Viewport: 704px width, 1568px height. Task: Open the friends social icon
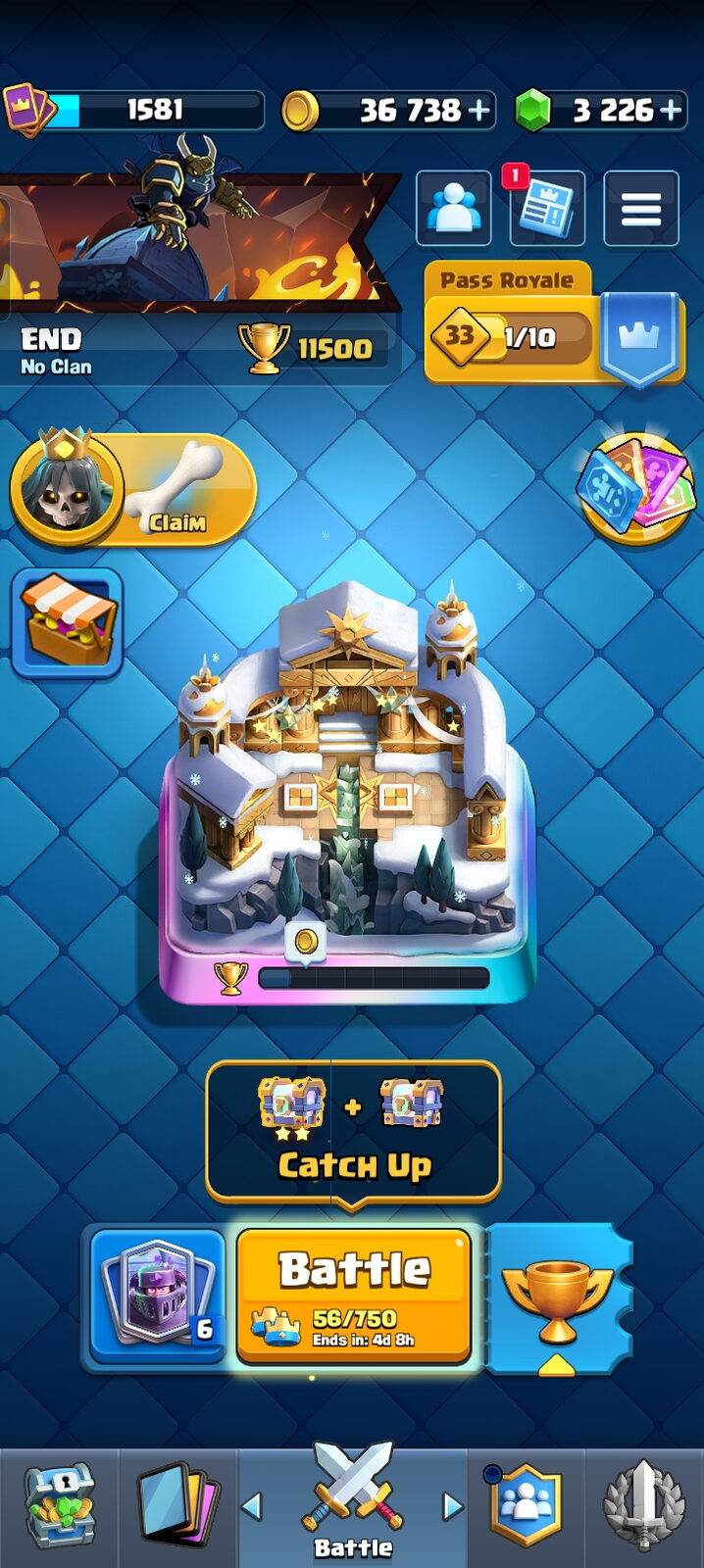point(454,208)
